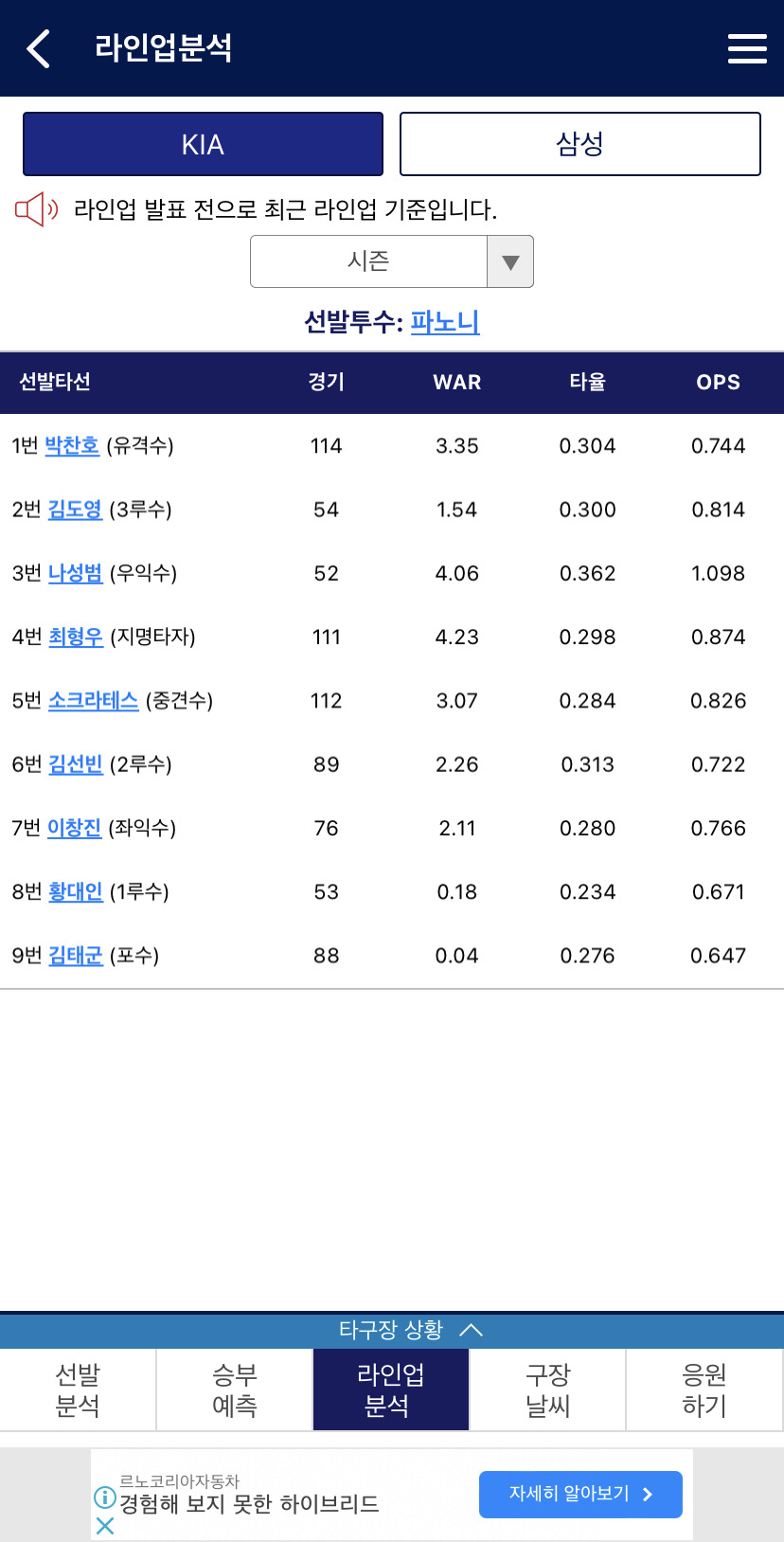Switch to the 선발 분석 tab
Screen dimensions: 784x1542
(x=78, y=1389)
